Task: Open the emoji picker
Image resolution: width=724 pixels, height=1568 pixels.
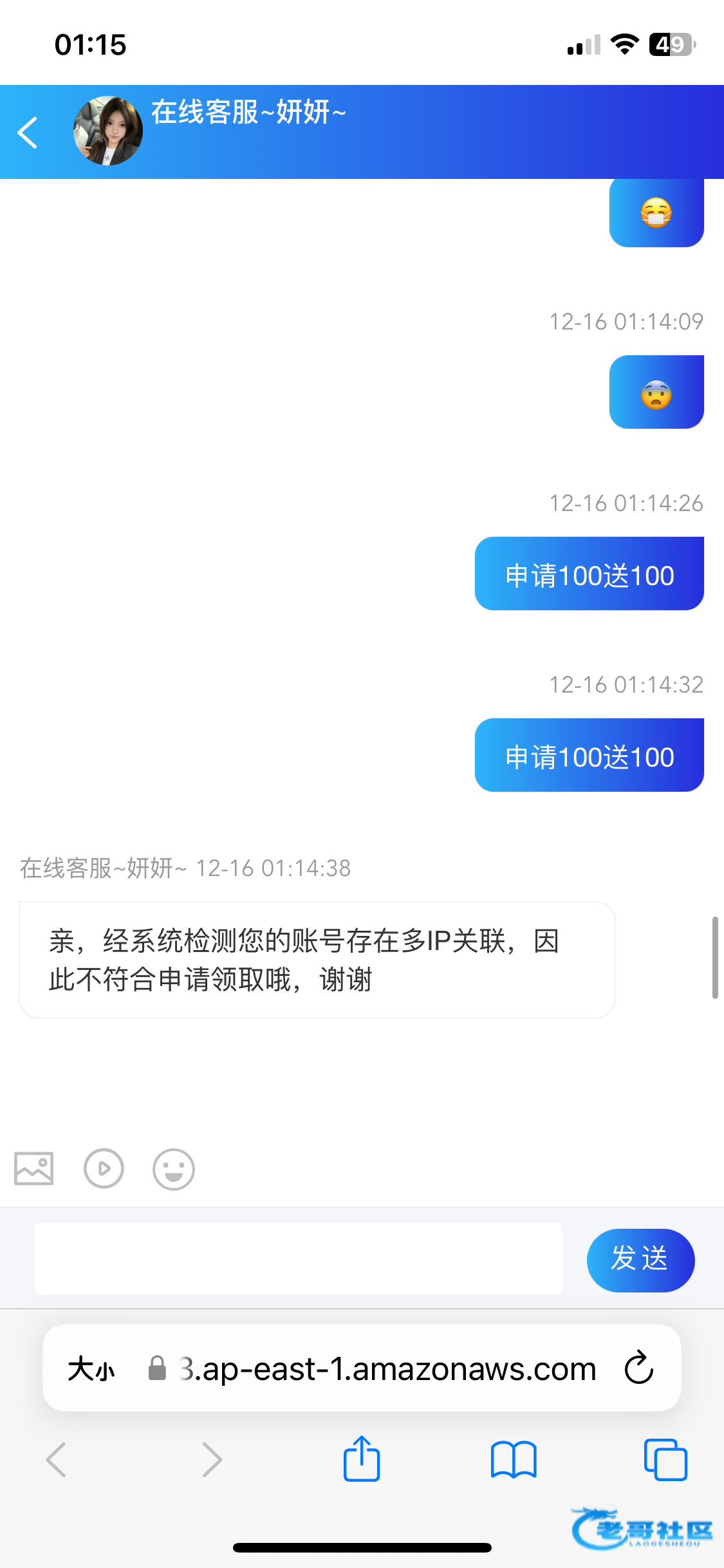Action: [x=173, y=1169]
